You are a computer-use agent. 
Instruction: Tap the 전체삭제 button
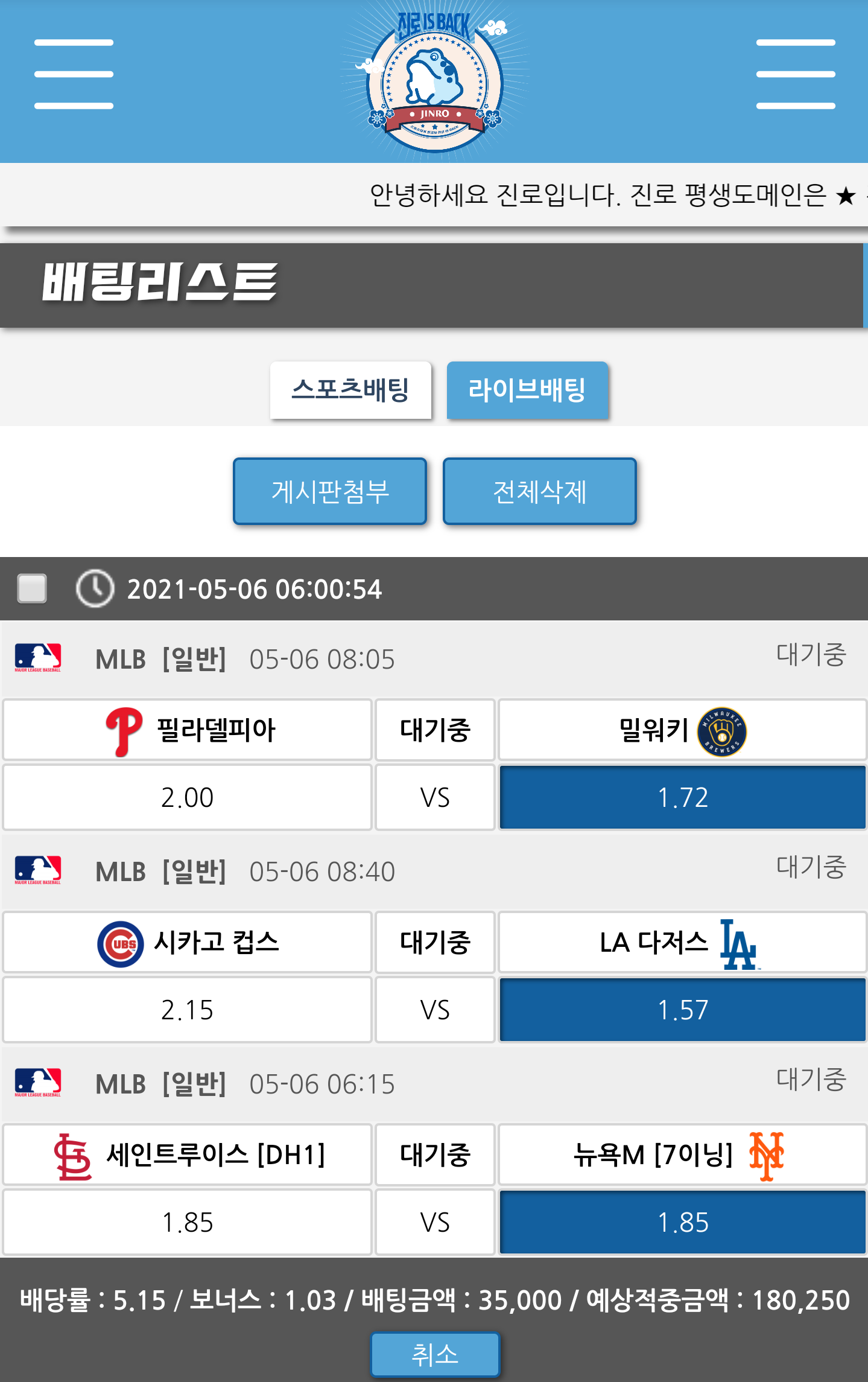click(x=539, y=491)
